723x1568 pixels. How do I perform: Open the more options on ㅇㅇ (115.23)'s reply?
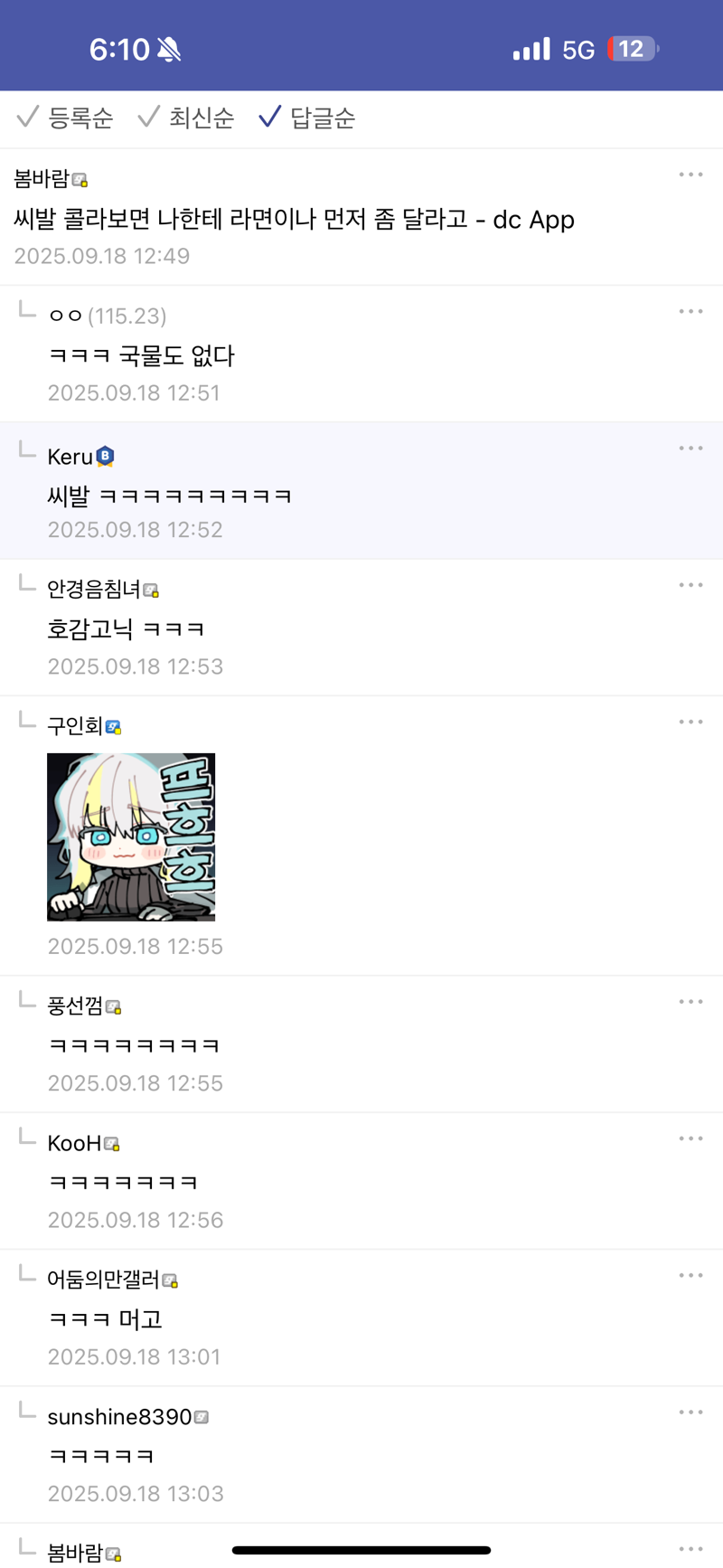pyautogui.click(x=690, y=312)
